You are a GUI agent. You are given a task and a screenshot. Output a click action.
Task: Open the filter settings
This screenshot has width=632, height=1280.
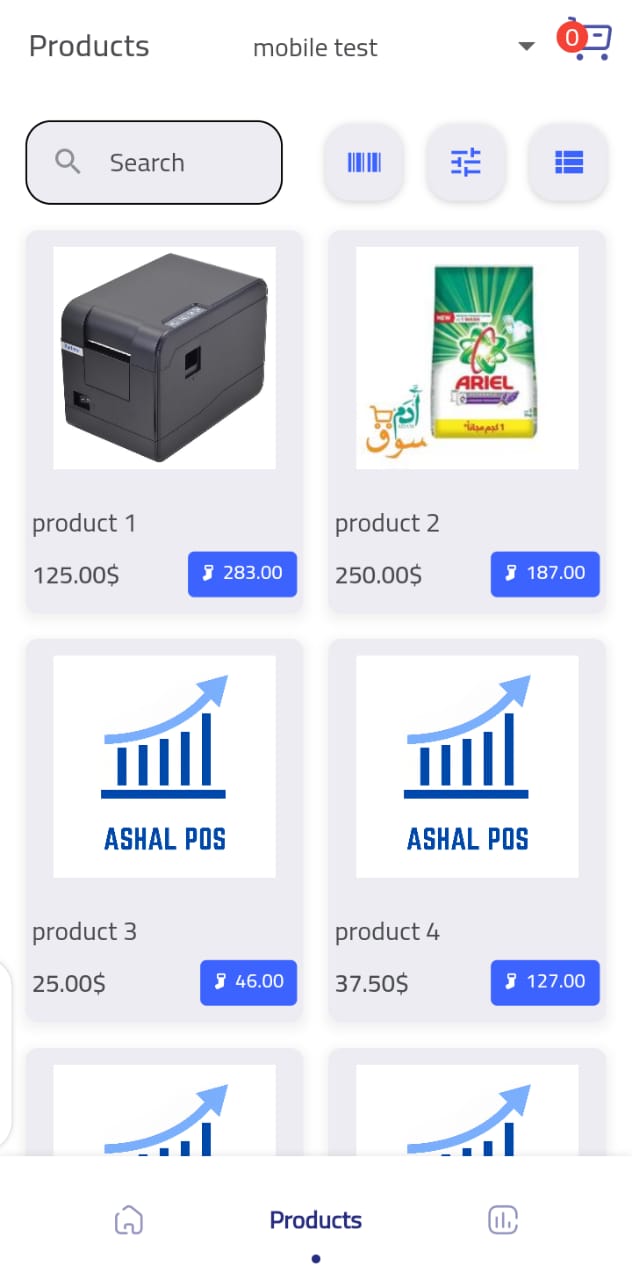[x=466, y=162]
